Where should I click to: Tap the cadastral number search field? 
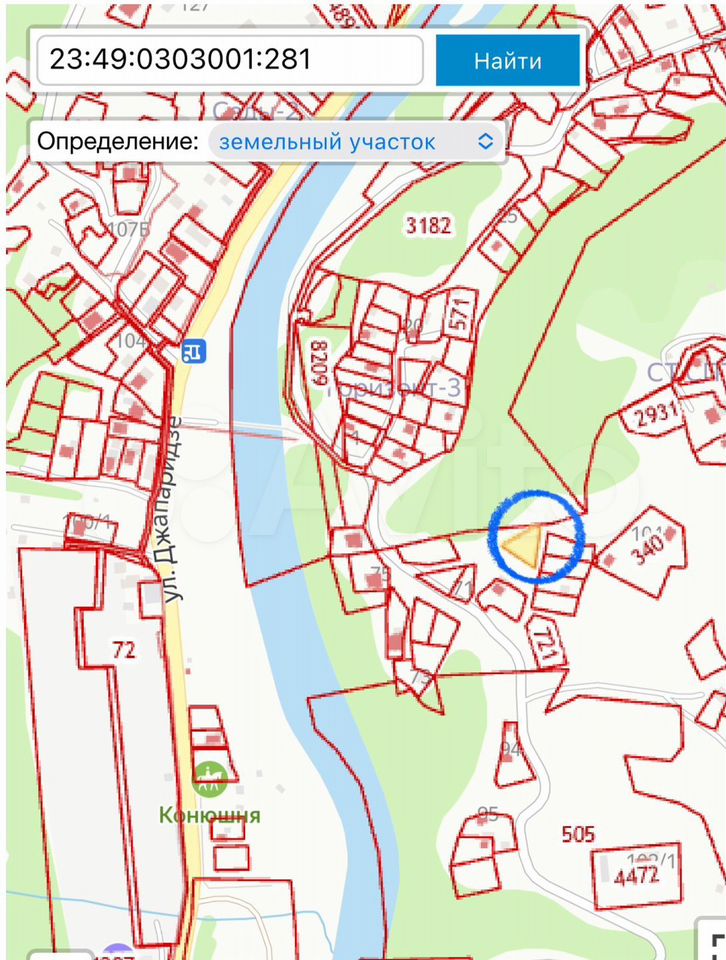coord(230,60)
